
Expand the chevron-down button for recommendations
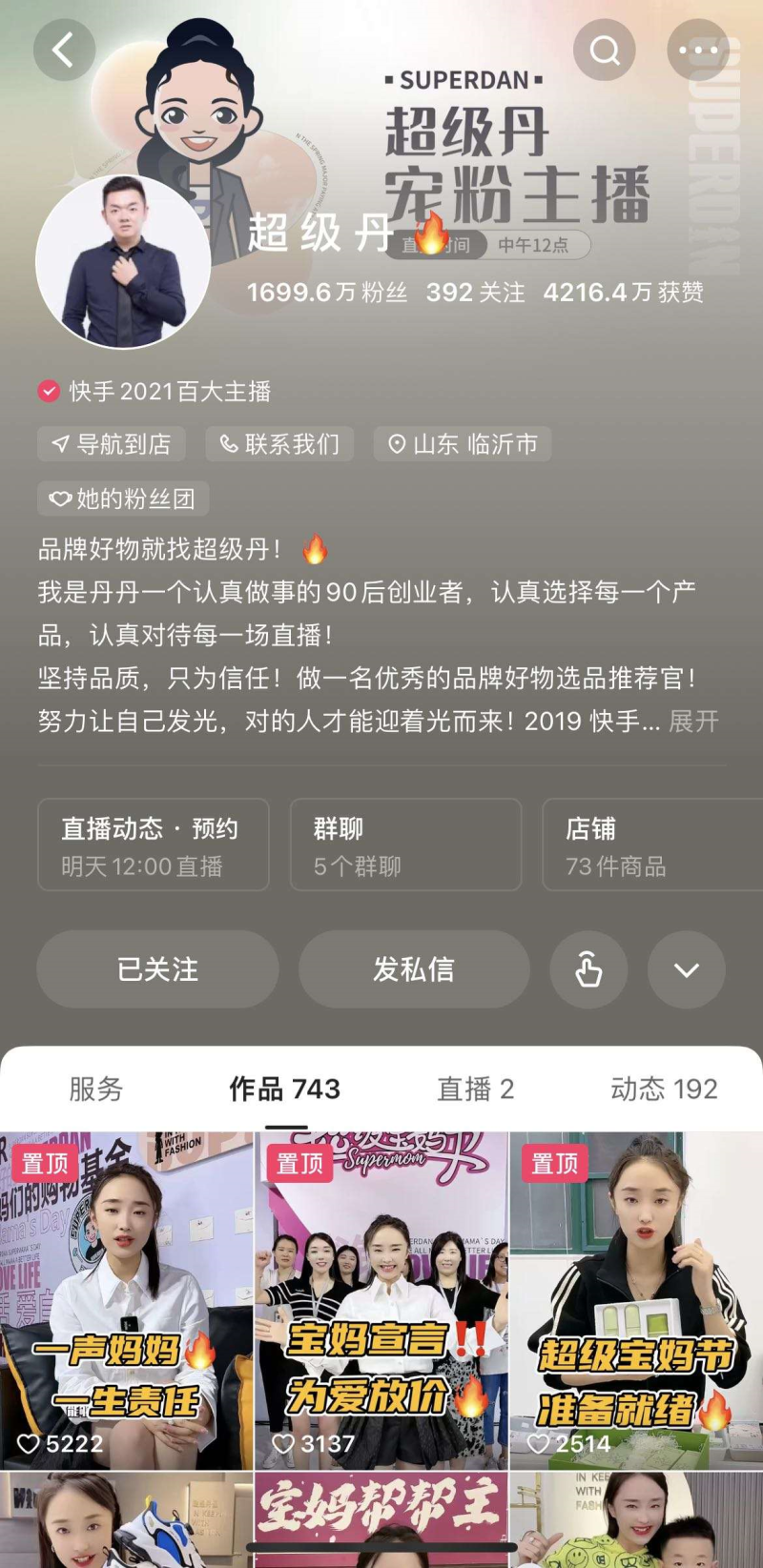[687, 969]
